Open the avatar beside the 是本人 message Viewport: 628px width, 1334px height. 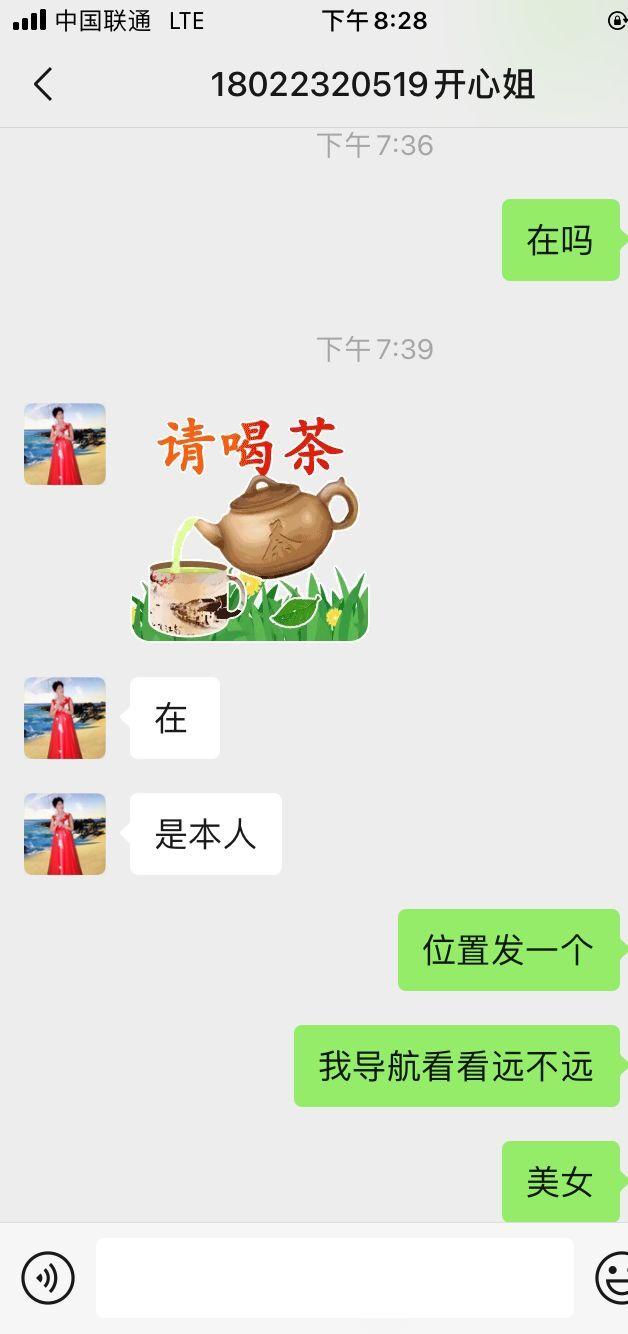click(65, 834)
